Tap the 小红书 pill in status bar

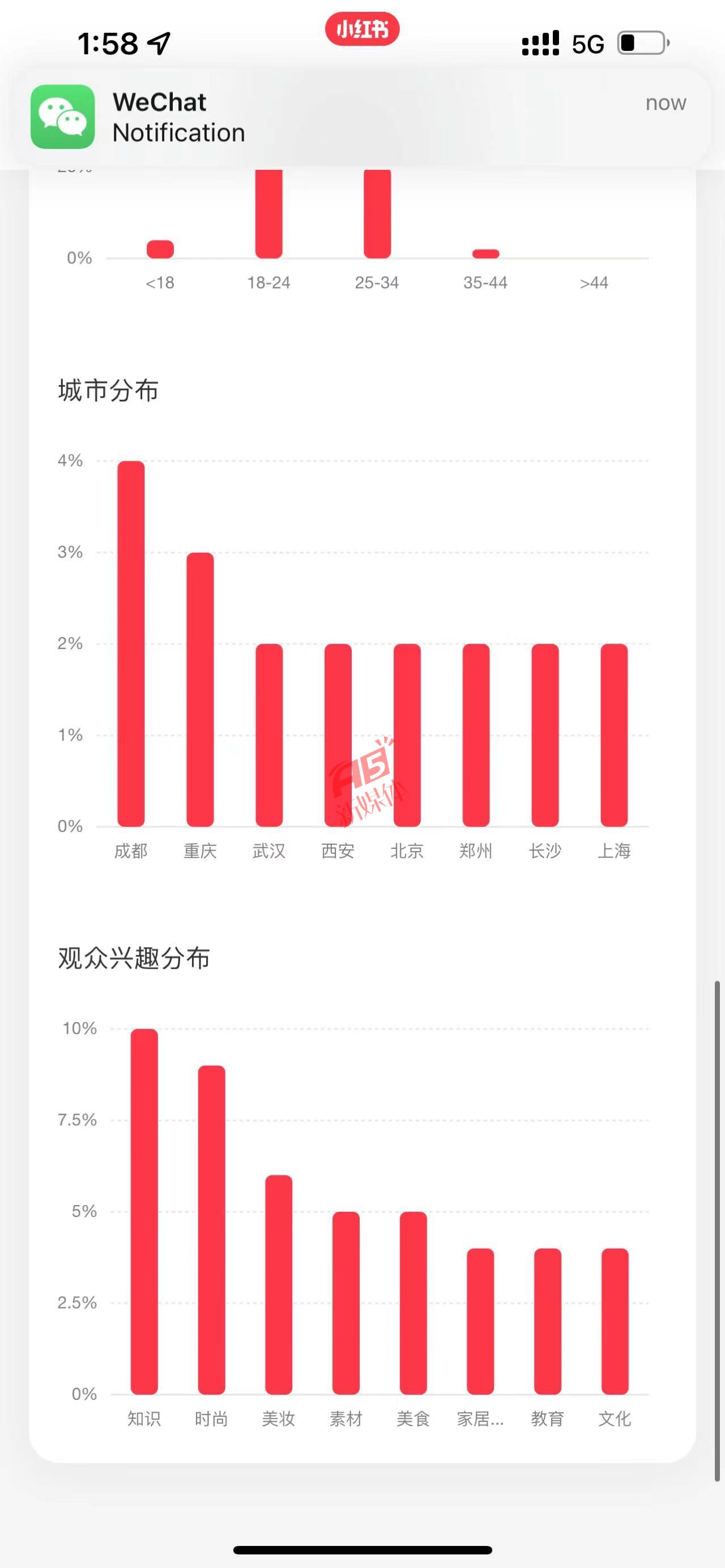(x=362, y=29)
